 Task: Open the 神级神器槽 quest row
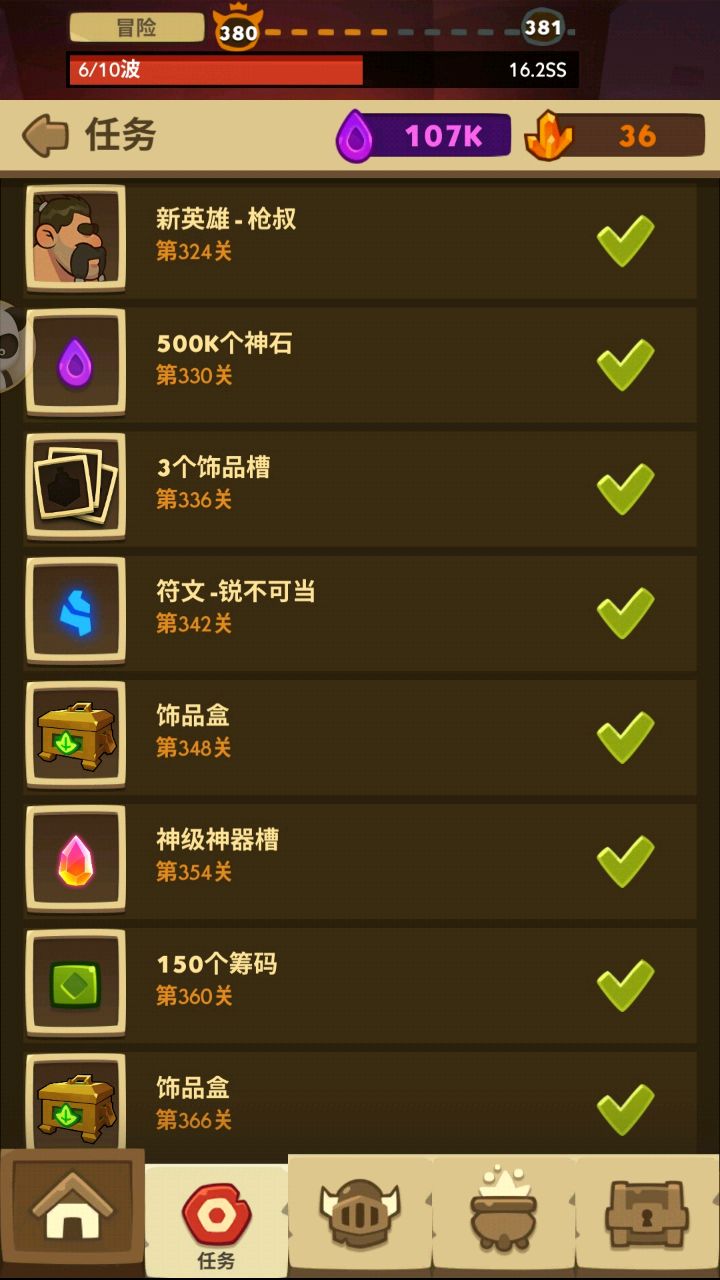360,858
